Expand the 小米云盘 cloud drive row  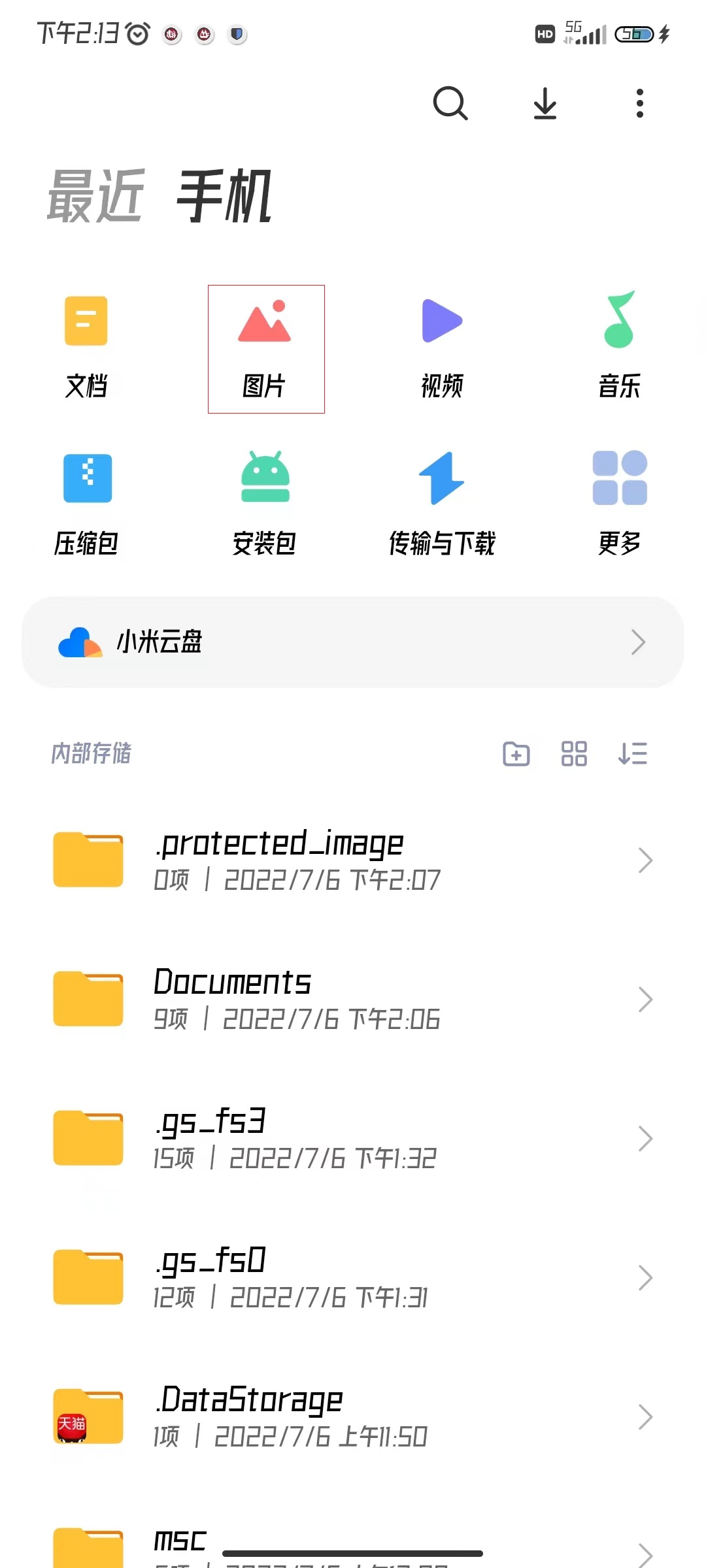(639, 642)
